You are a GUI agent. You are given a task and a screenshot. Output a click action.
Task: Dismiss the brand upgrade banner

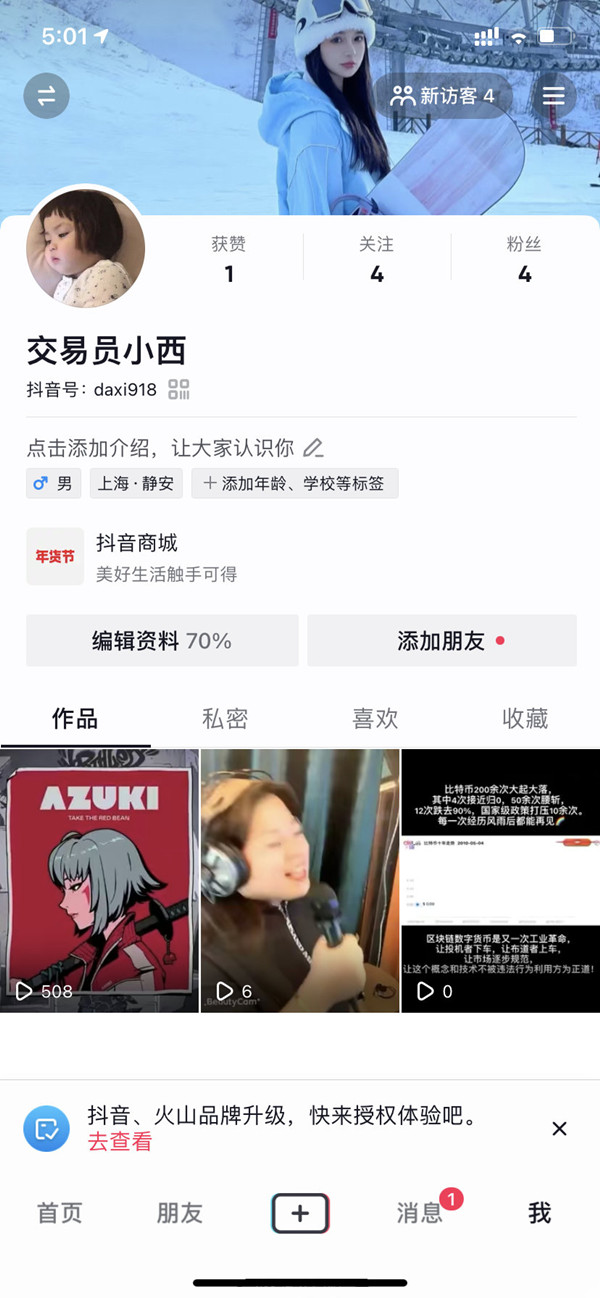(x=559, y=1129)
